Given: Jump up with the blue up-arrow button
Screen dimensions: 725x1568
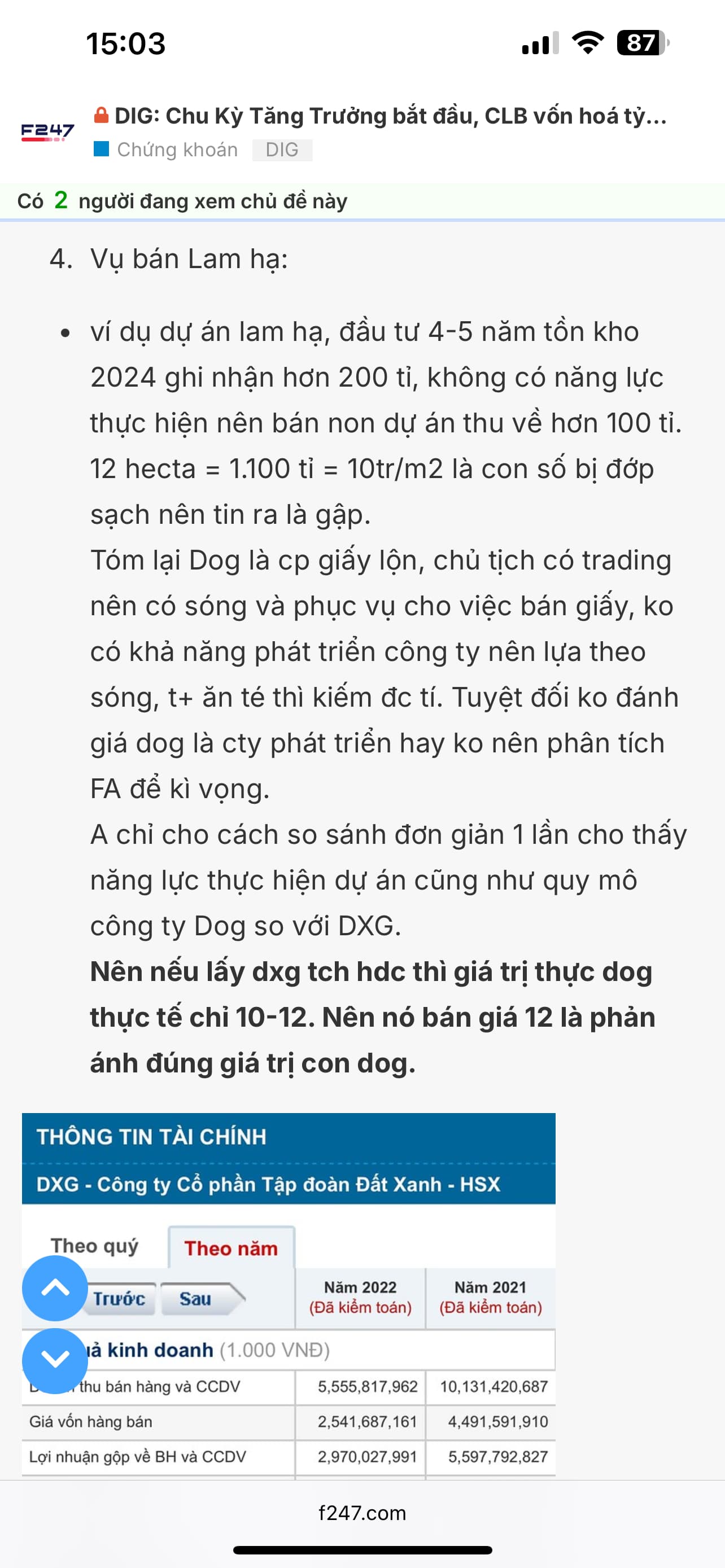Looking at the screenshot, I should (55, 1287).
